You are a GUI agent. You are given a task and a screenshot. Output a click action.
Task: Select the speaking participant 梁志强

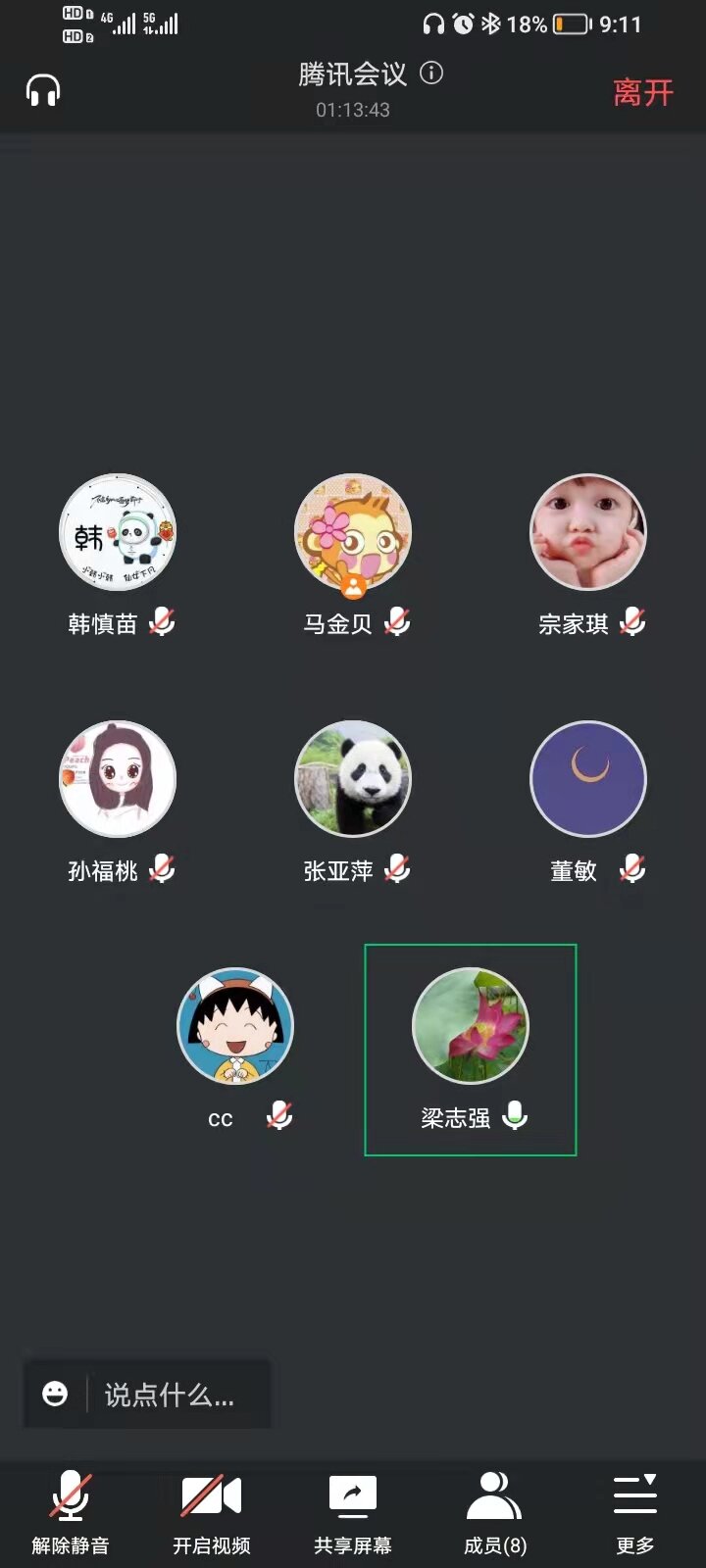[x=471, y=1026]
